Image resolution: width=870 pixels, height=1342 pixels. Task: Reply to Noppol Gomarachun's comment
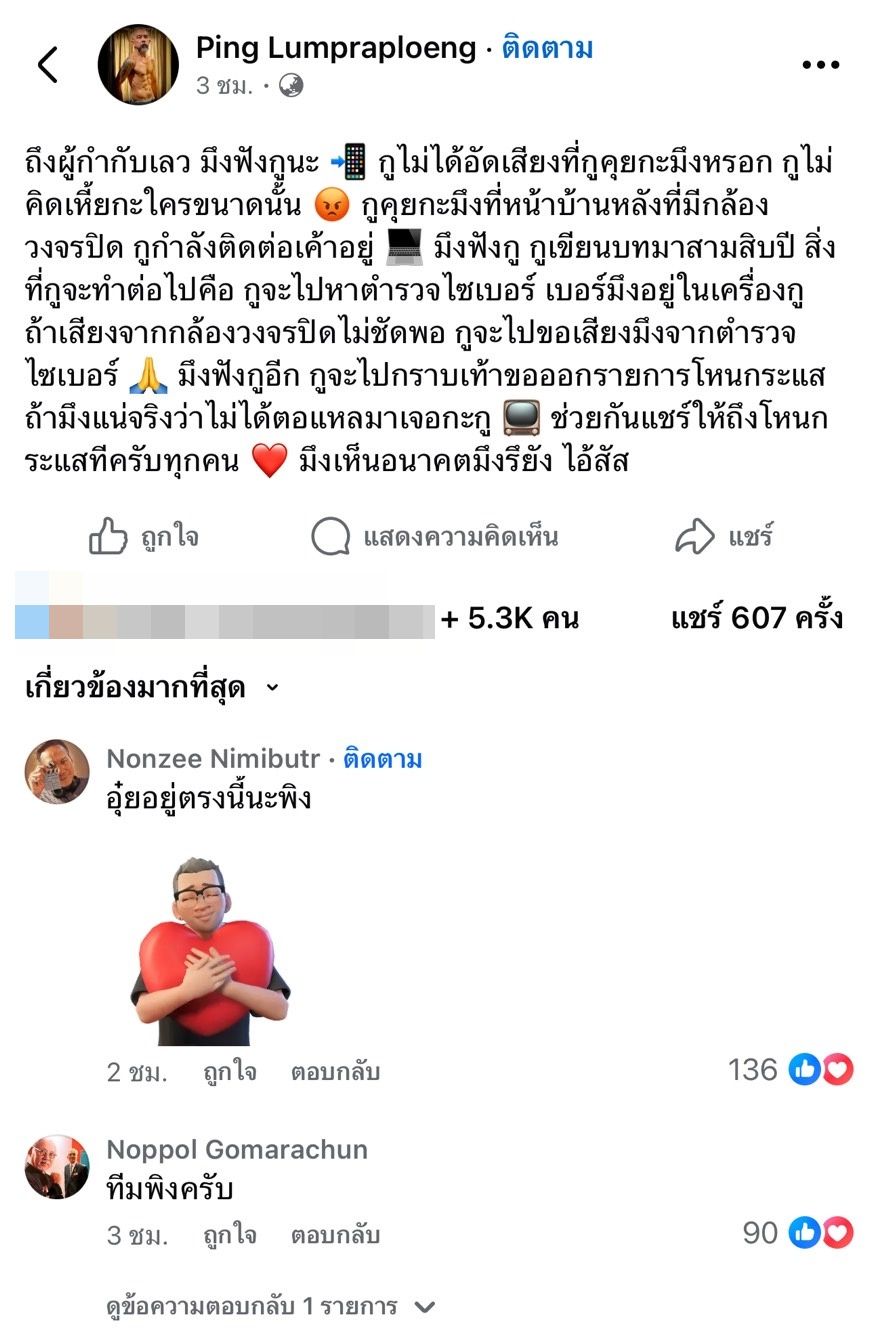coord(335,1235)
